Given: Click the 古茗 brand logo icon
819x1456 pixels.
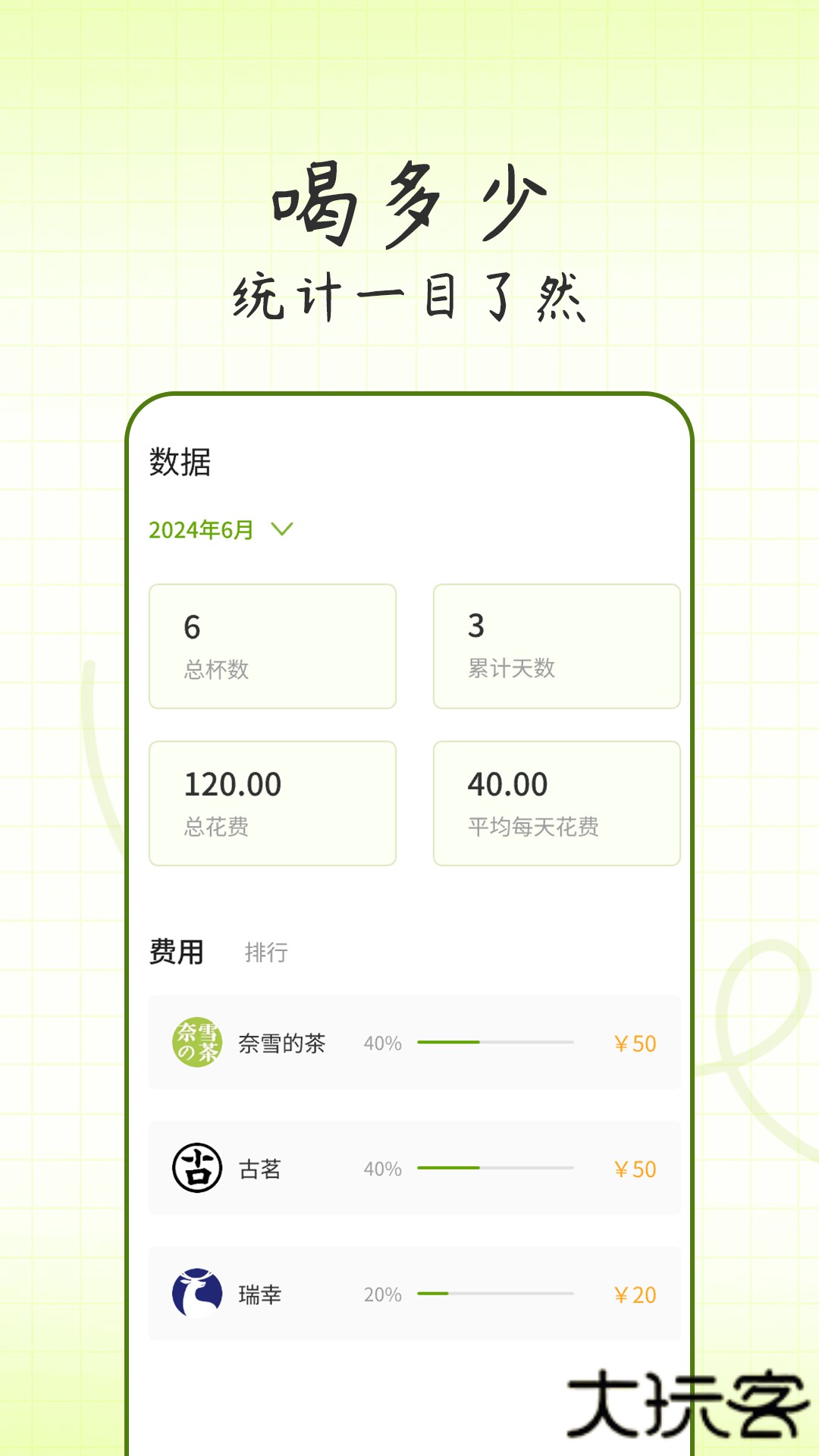Looking at the screenshot, I should point(196,1169).
